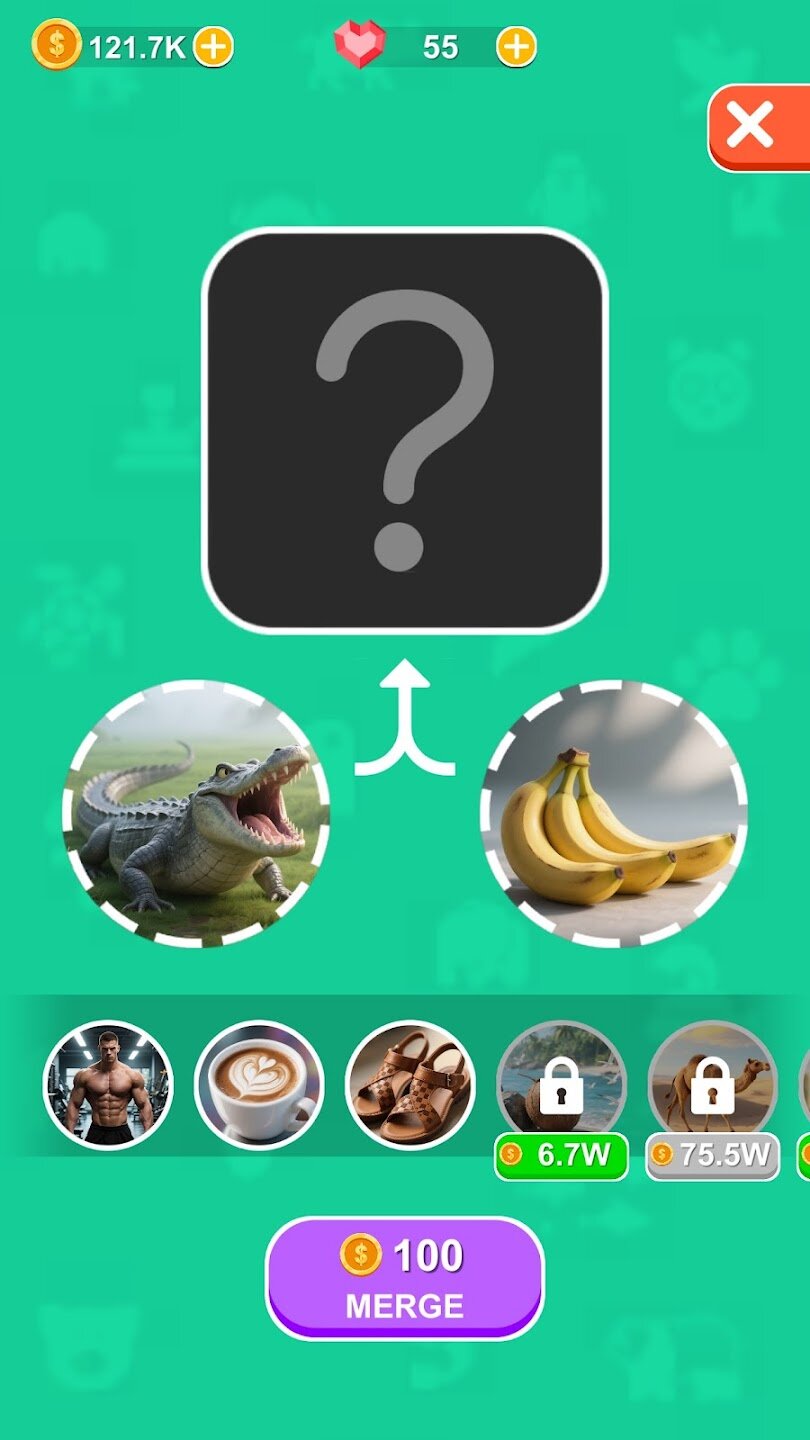Add more hearts with the plus icon
Screen dimensions: 810x1440
click(516, 46)
